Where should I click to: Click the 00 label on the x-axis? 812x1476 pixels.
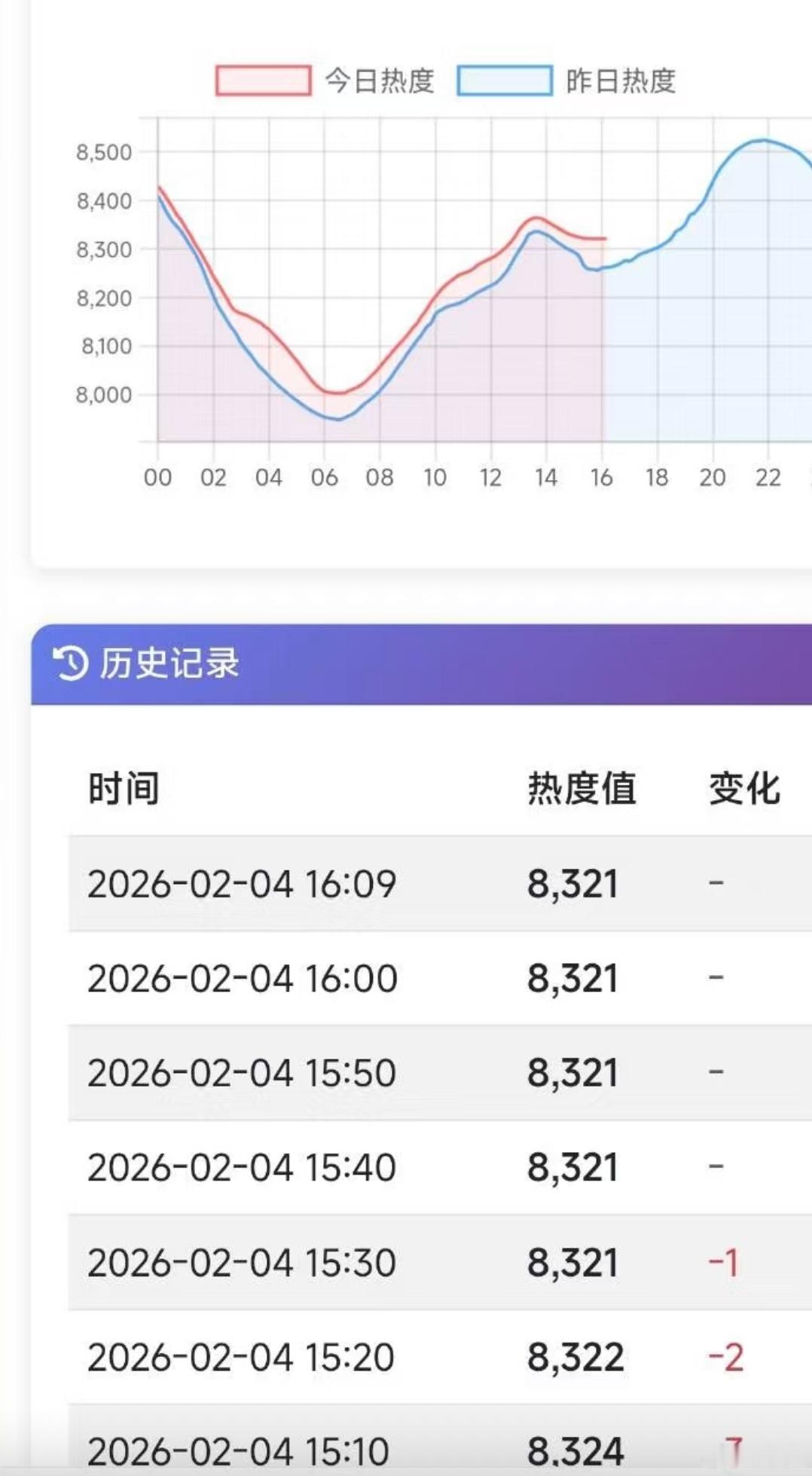click(x=157, y=477)
